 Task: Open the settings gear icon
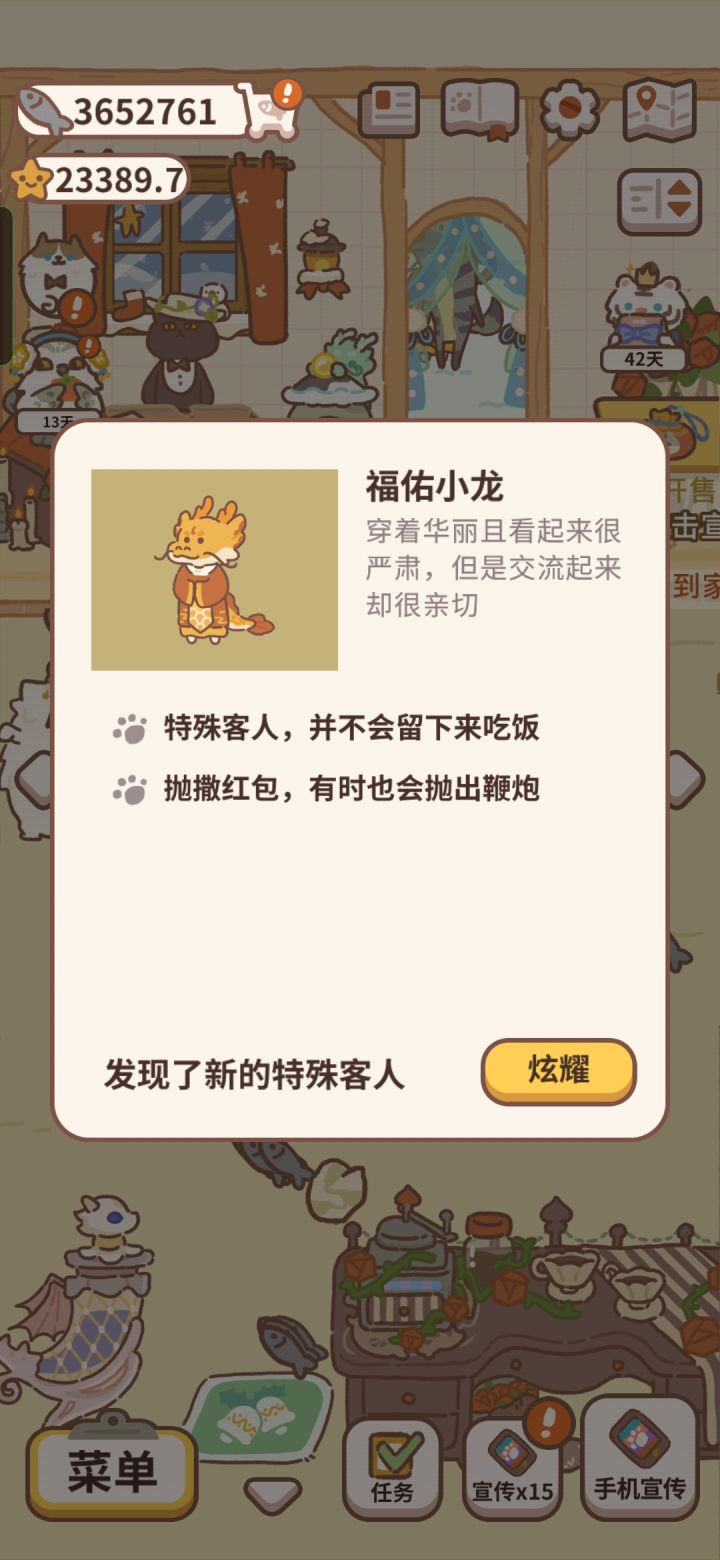pyautogui.click(x=568, y=107)
